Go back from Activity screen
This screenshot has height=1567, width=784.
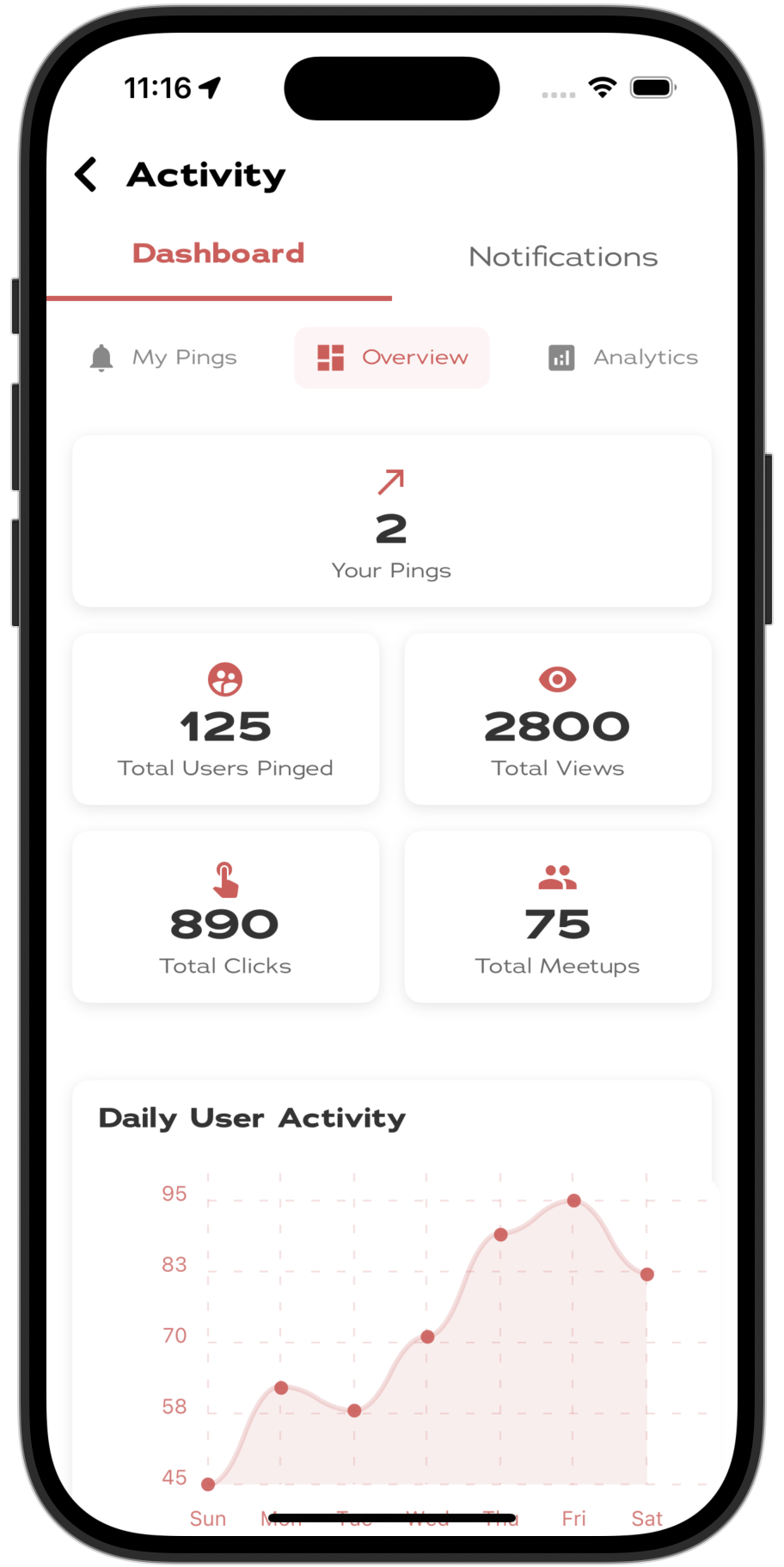(86, 175)
